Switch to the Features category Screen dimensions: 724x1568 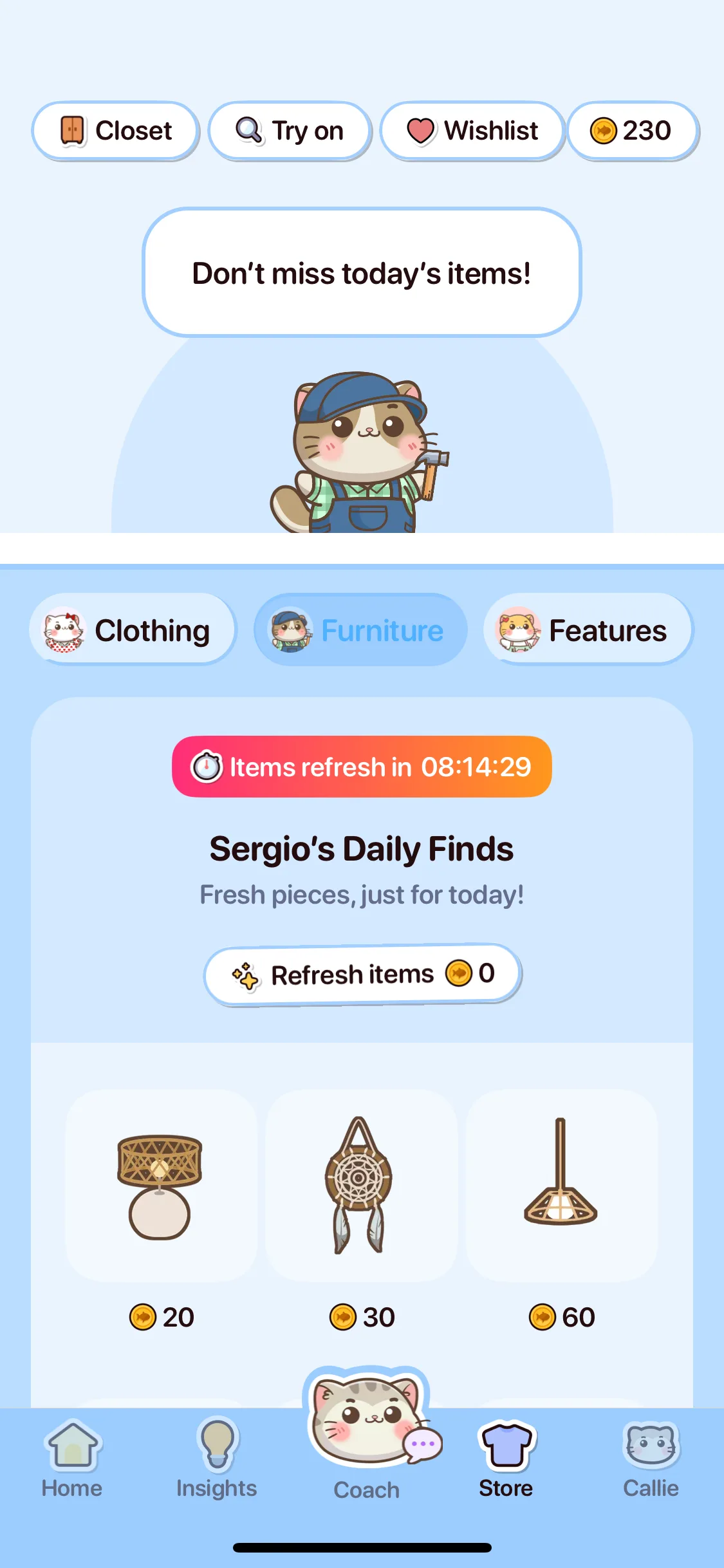point(588,630)
